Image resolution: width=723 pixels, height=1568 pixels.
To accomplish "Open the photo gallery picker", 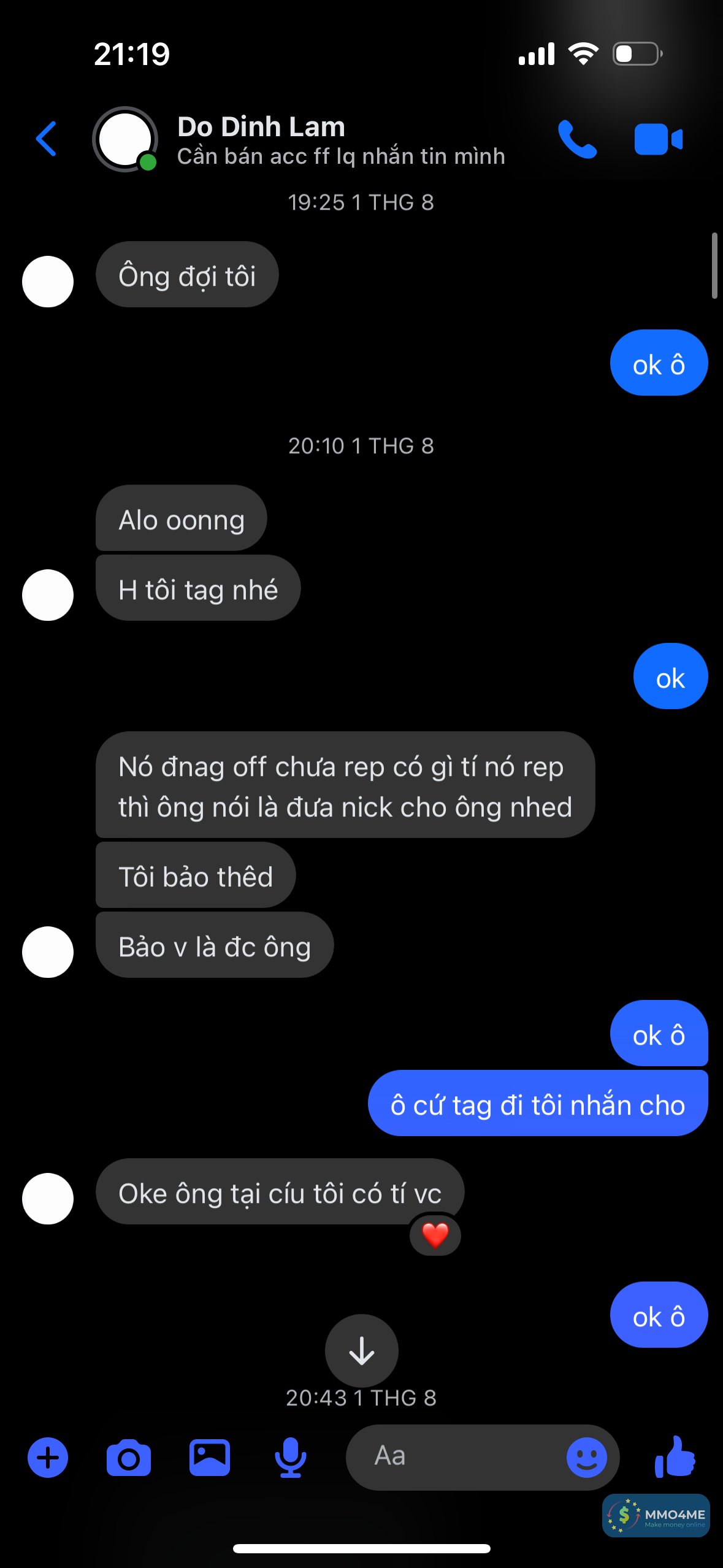I will pyautogui.click(x=210, y=1458).
